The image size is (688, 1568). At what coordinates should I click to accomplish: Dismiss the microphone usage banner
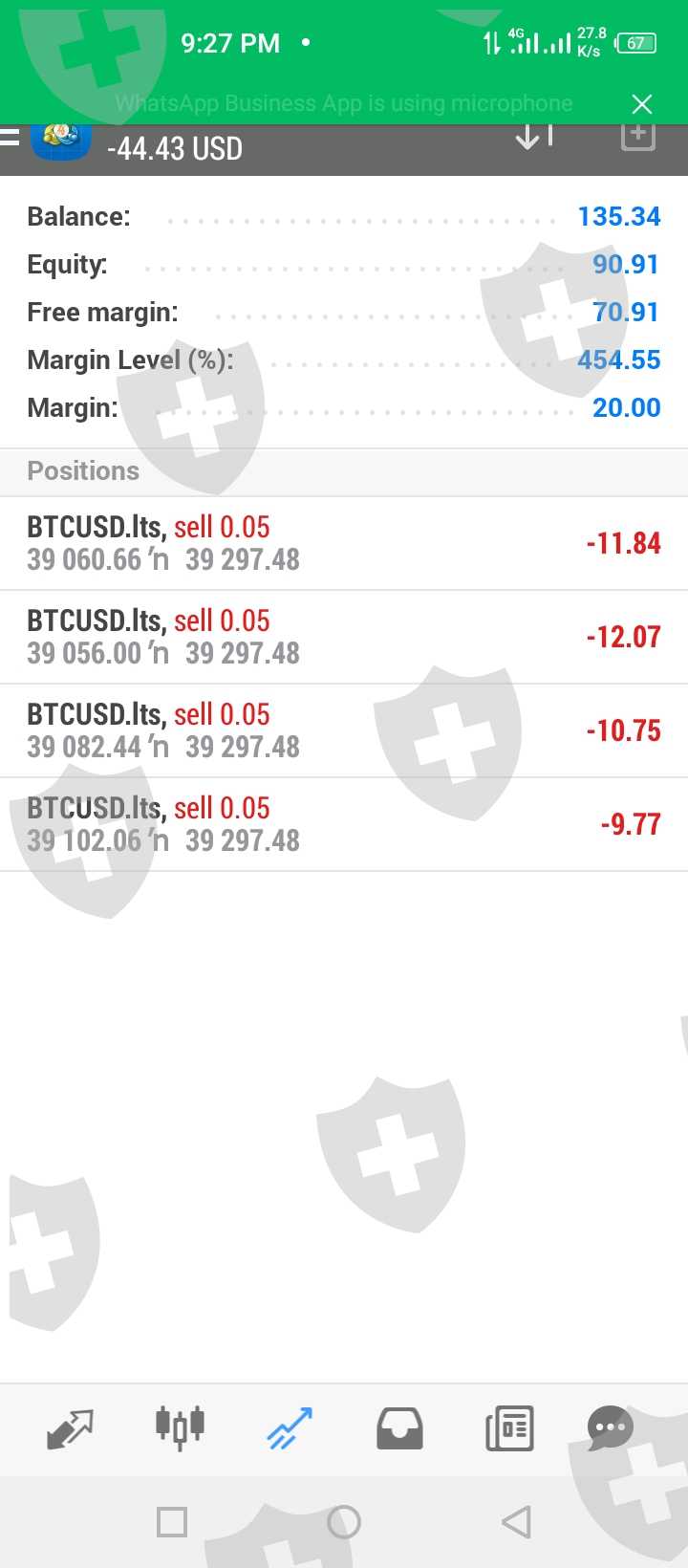(642, 104)
